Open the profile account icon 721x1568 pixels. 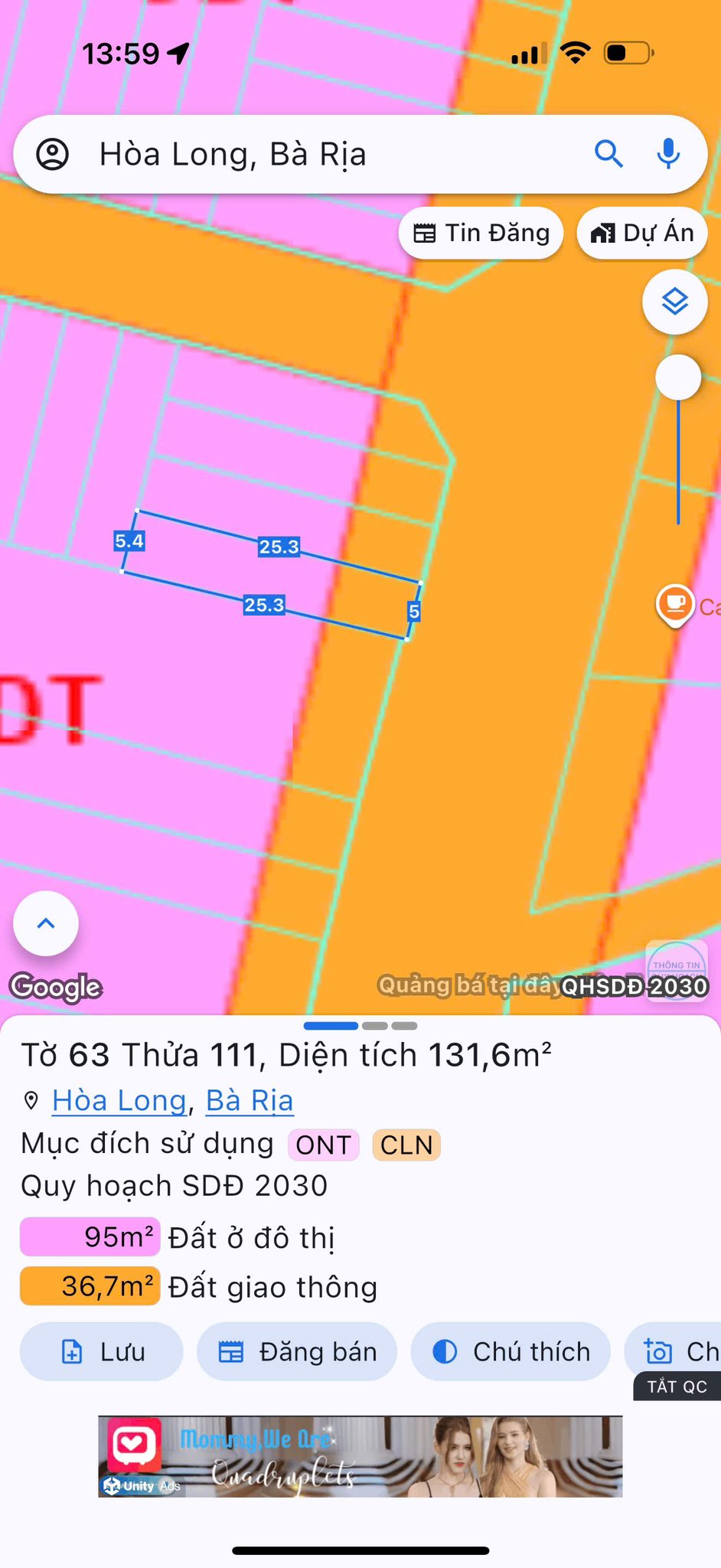click(x=53, y=155)
